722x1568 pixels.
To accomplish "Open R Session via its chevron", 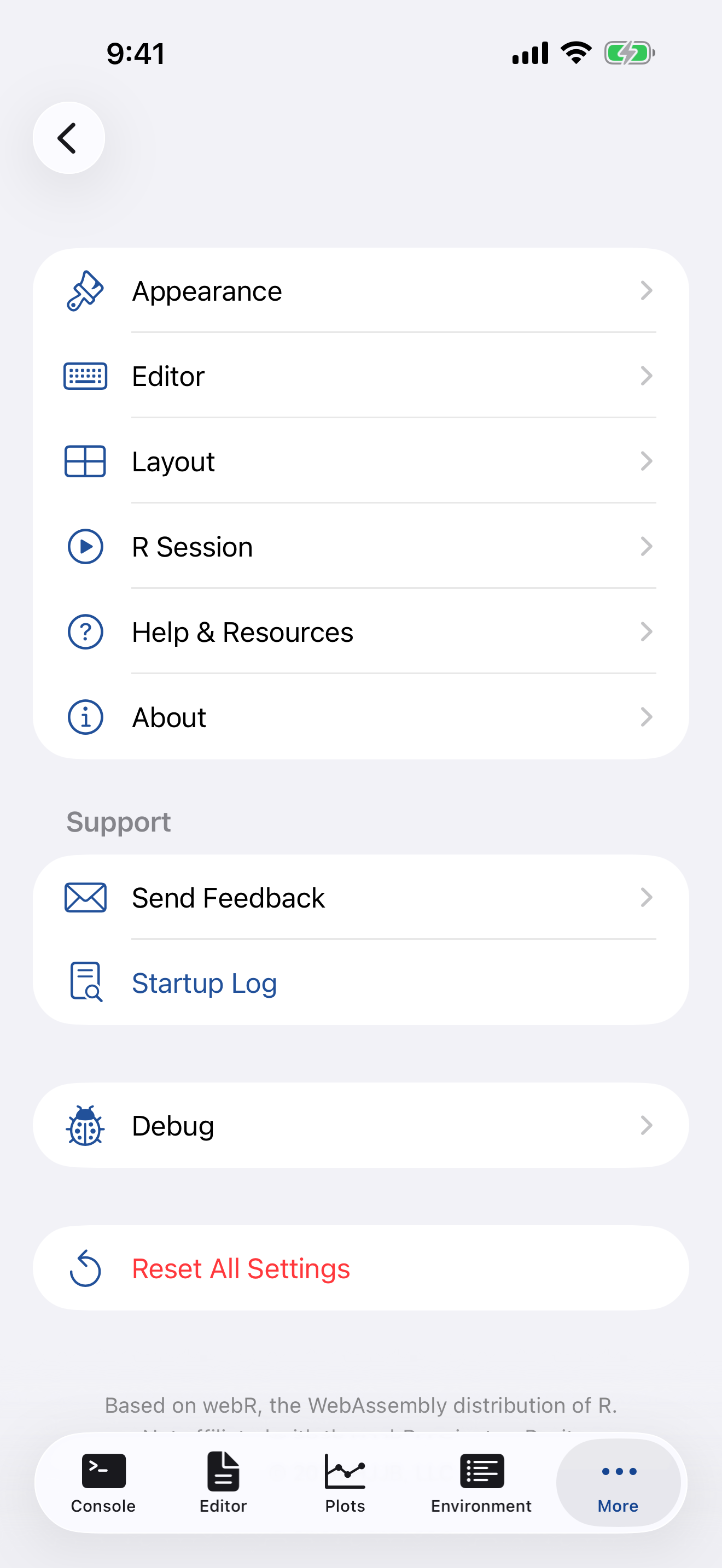I will click(647, 546).
